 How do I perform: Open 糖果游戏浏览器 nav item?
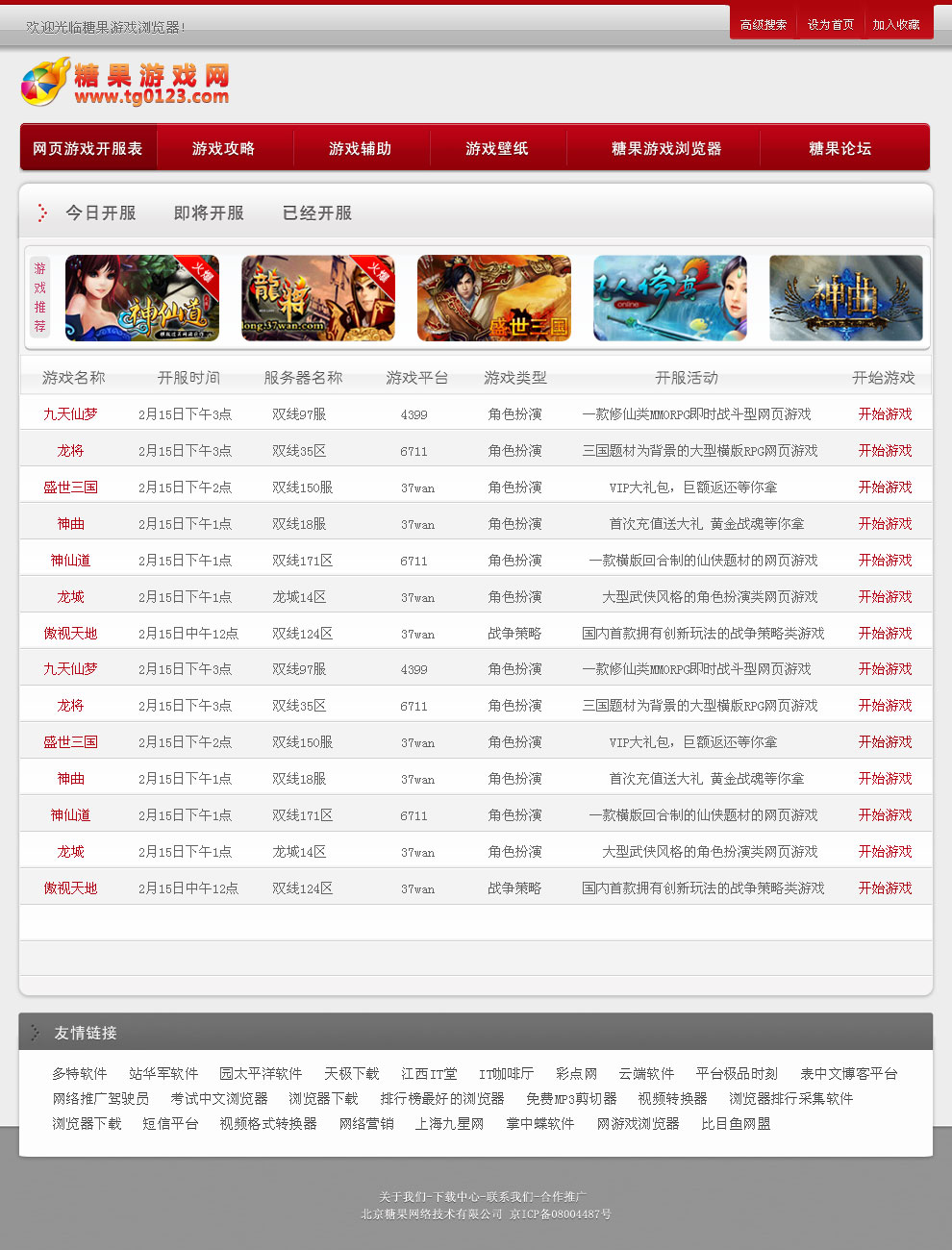coord(665,148)
